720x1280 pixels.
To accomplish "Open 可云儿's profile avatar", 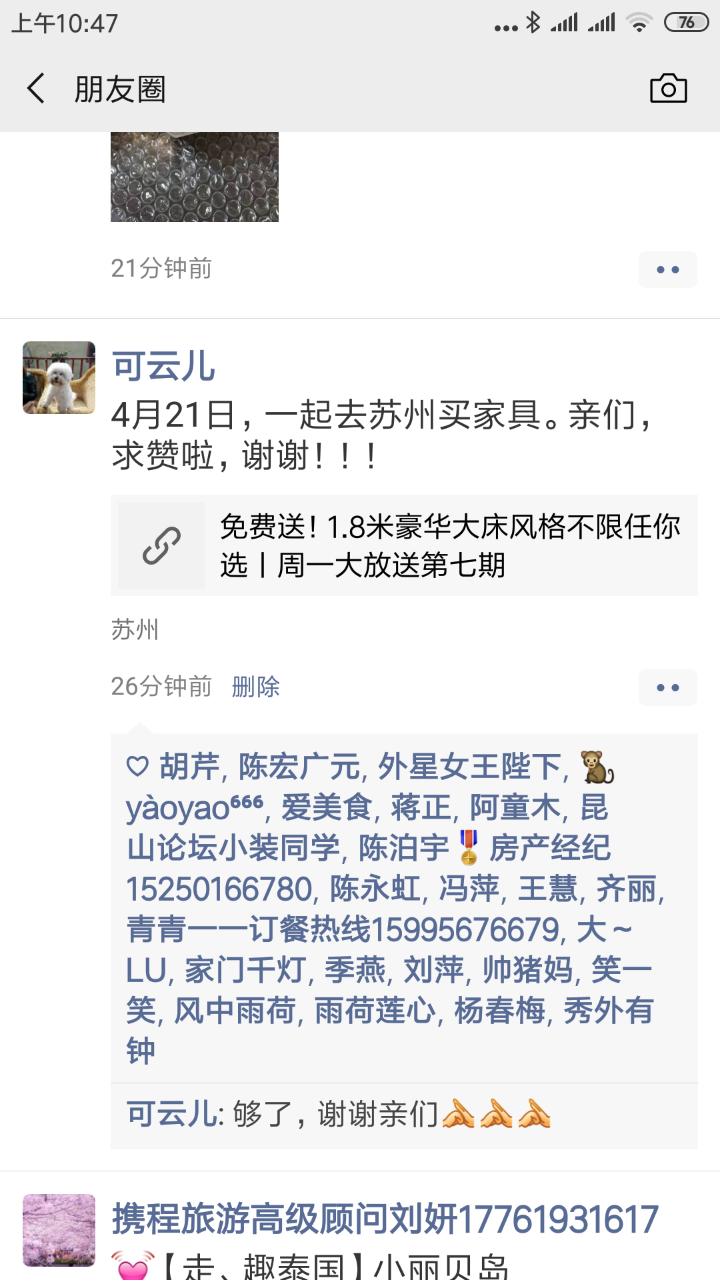I will pos(59,377).
